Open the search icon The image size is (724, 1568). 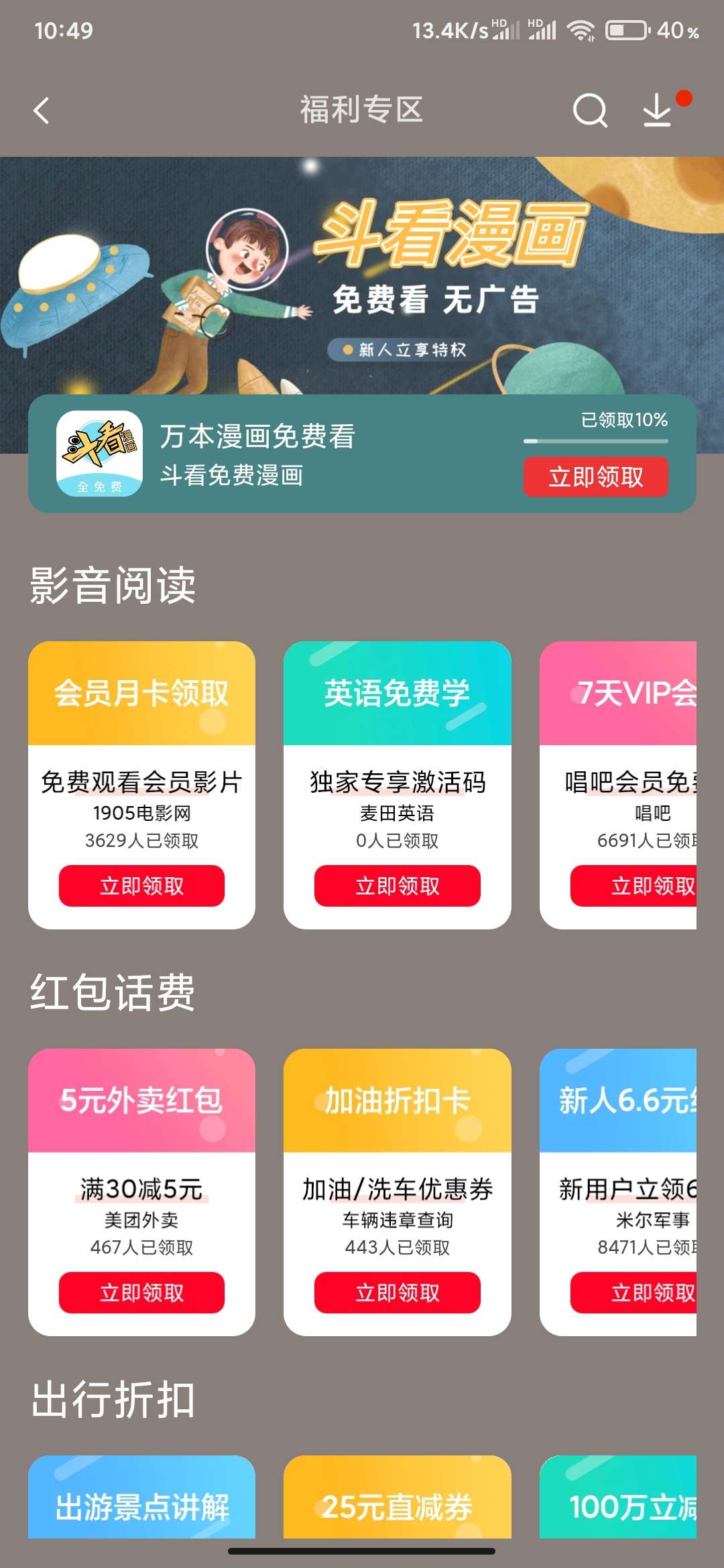click(x=590, y=111)
